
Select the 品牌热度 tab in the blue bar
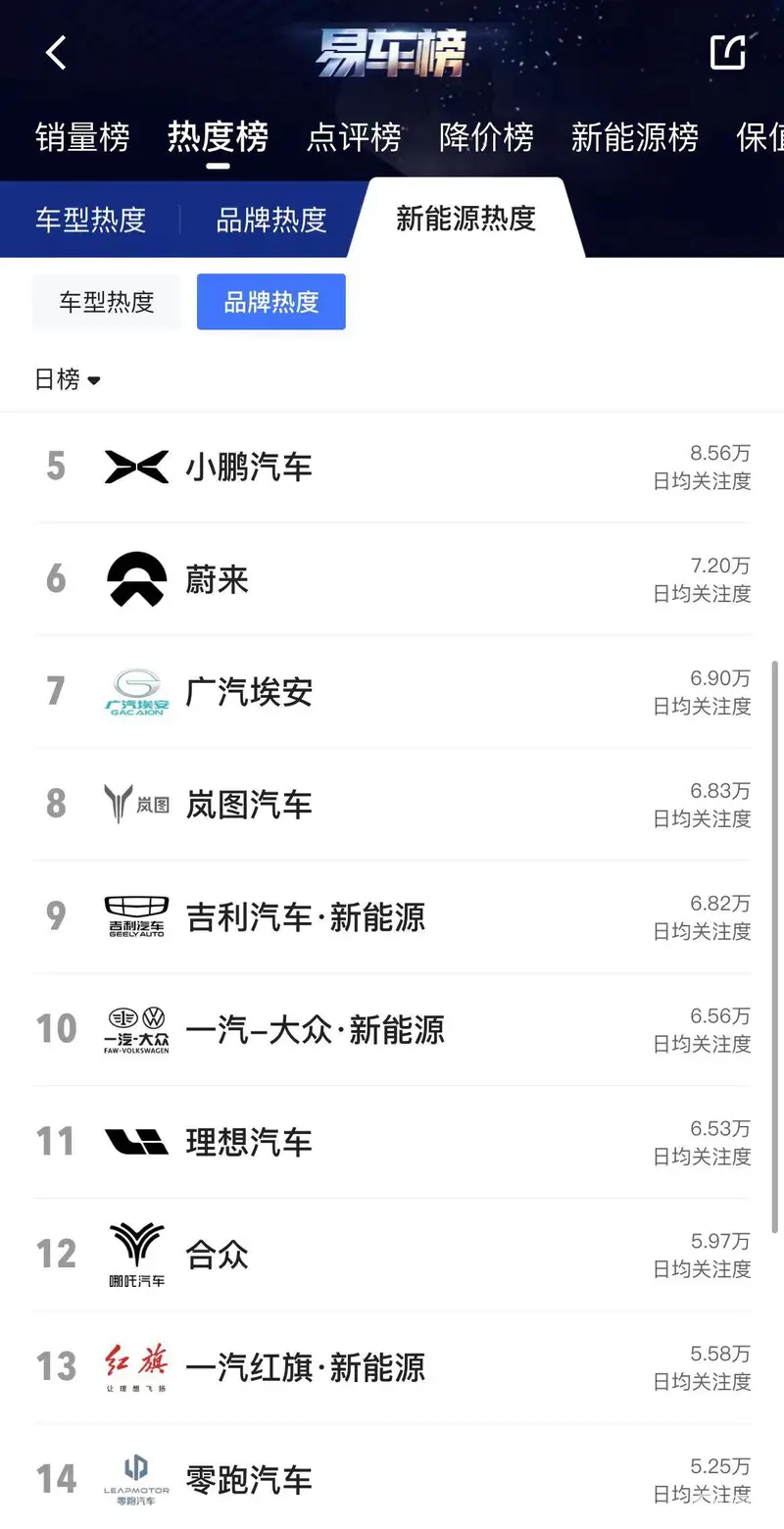point(270,220)
